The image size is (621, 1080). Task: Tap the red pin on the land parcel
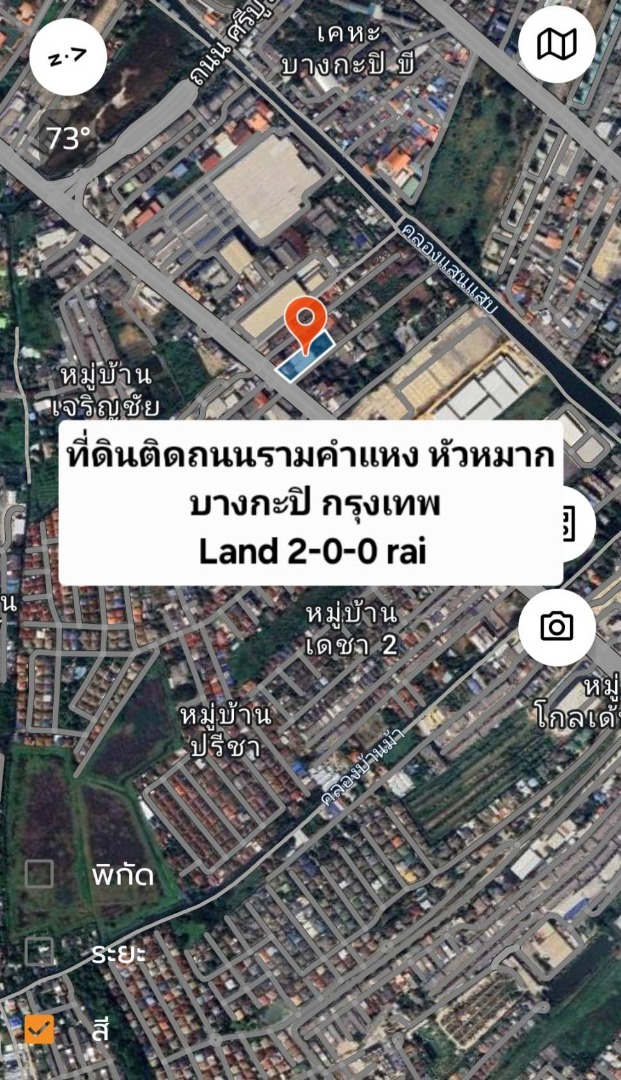[305, 323]
